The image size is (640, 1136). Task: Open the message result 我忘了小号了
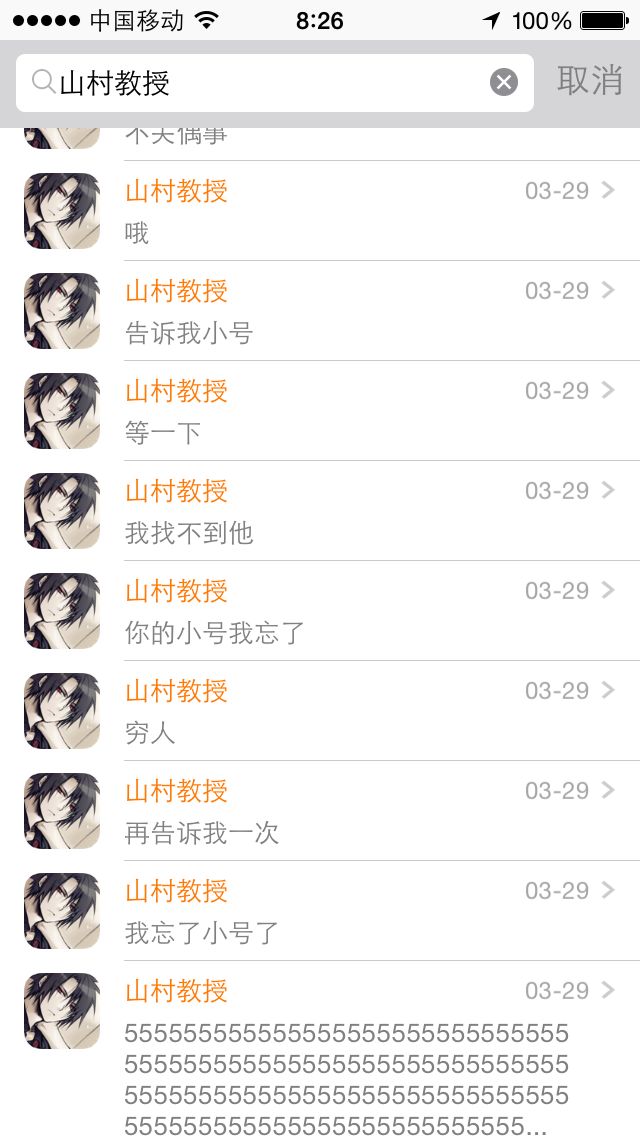tap(330, 911)
